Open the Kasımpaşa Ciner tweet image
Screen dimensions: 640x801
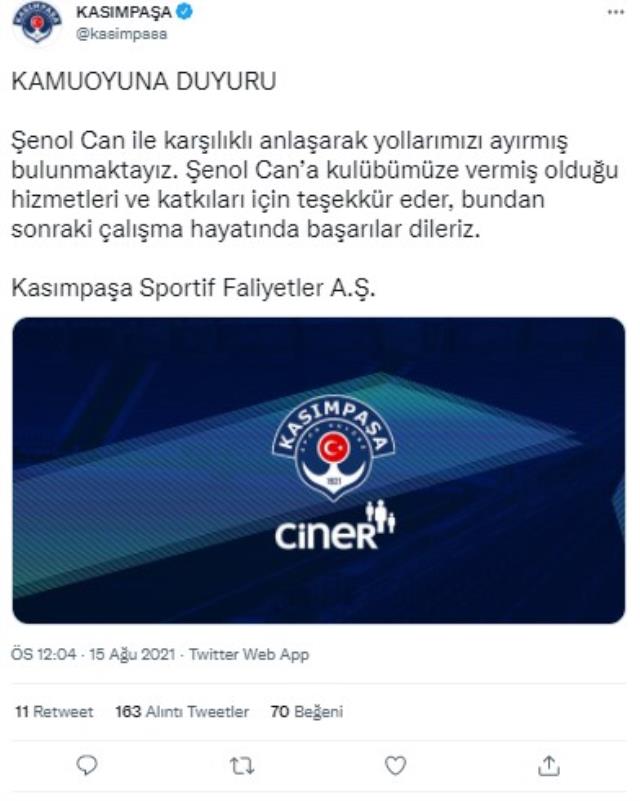tap(319, 471)
